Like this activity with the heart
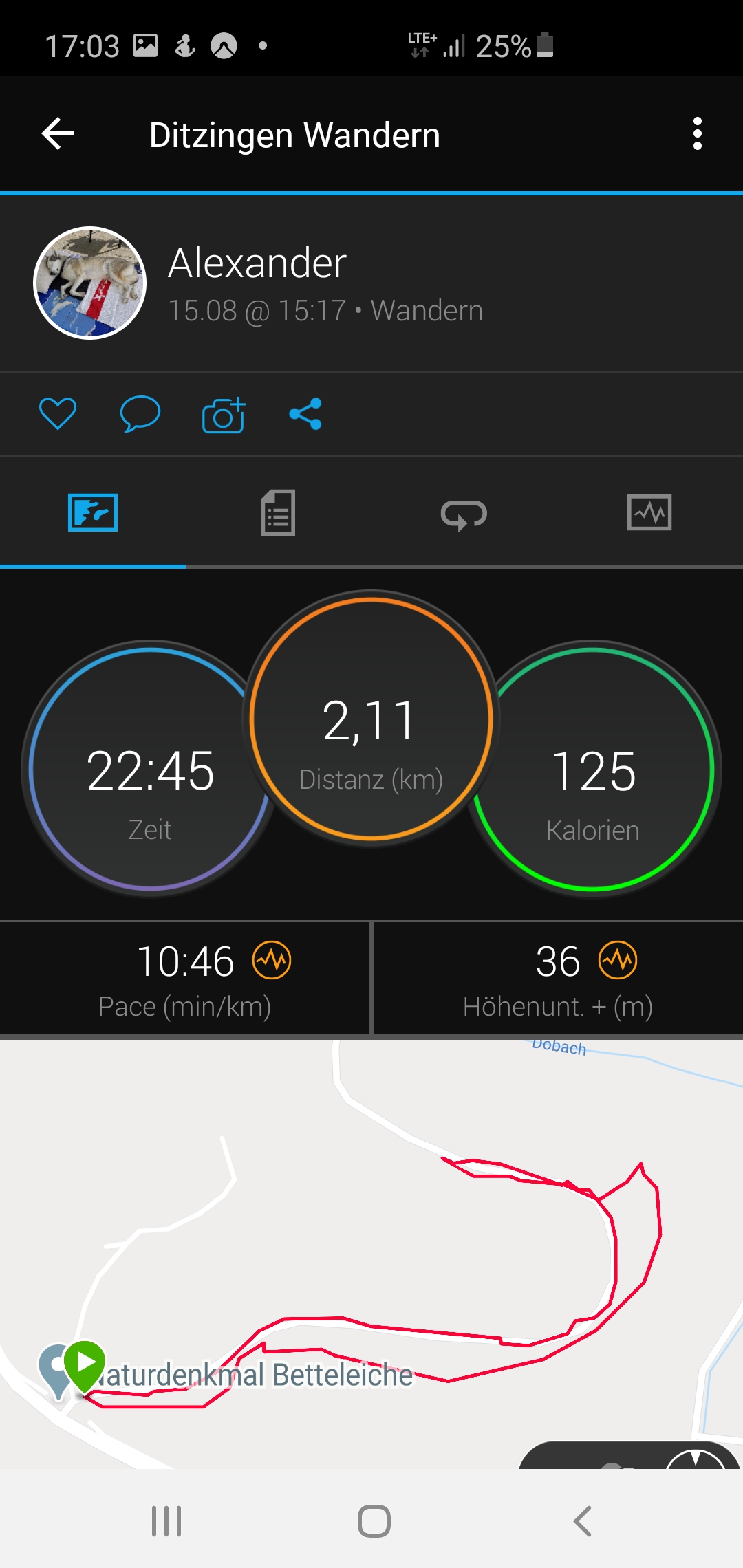 (58, 414)
